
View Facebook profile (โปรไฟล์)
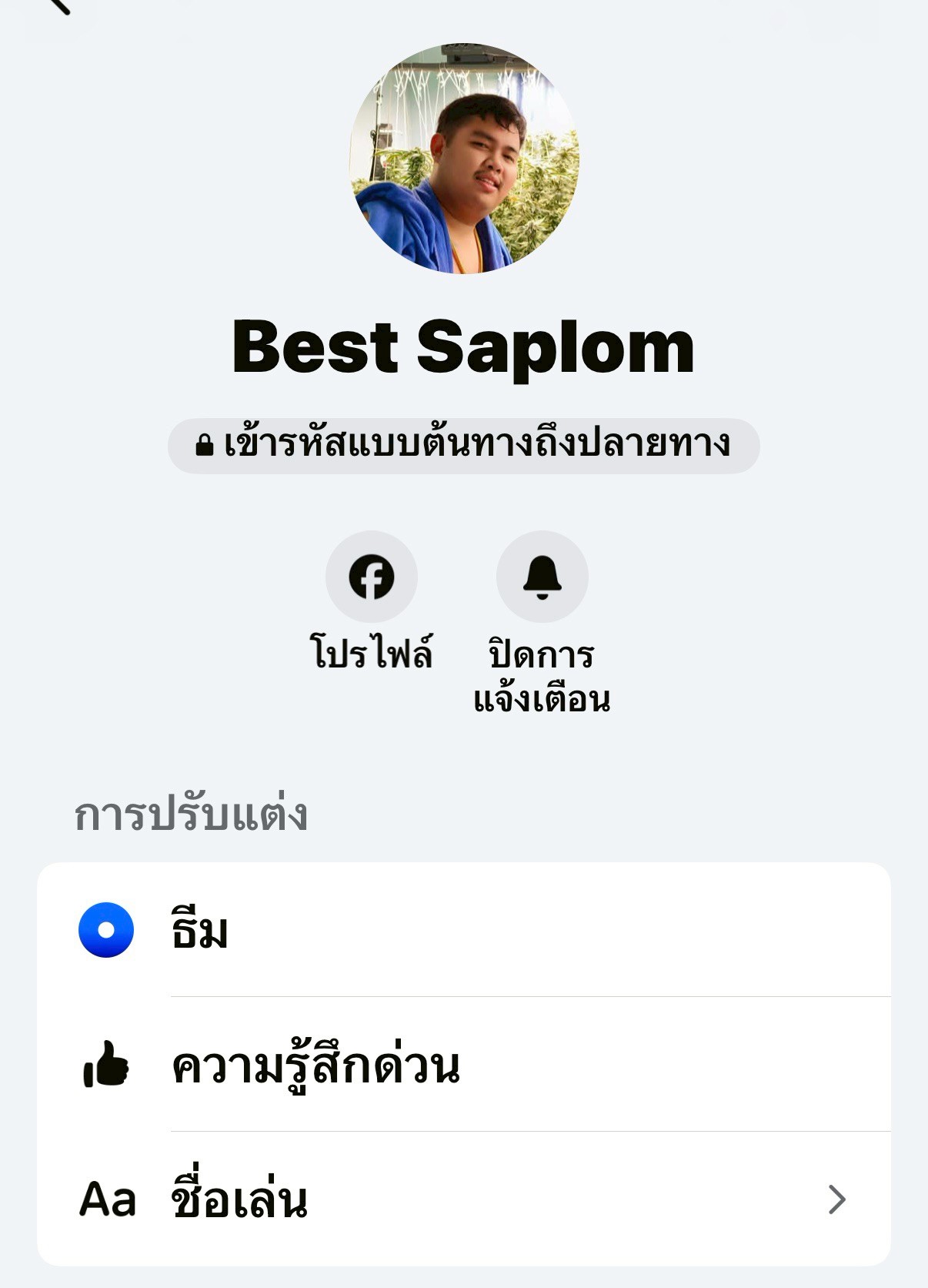tap(372, 577)
